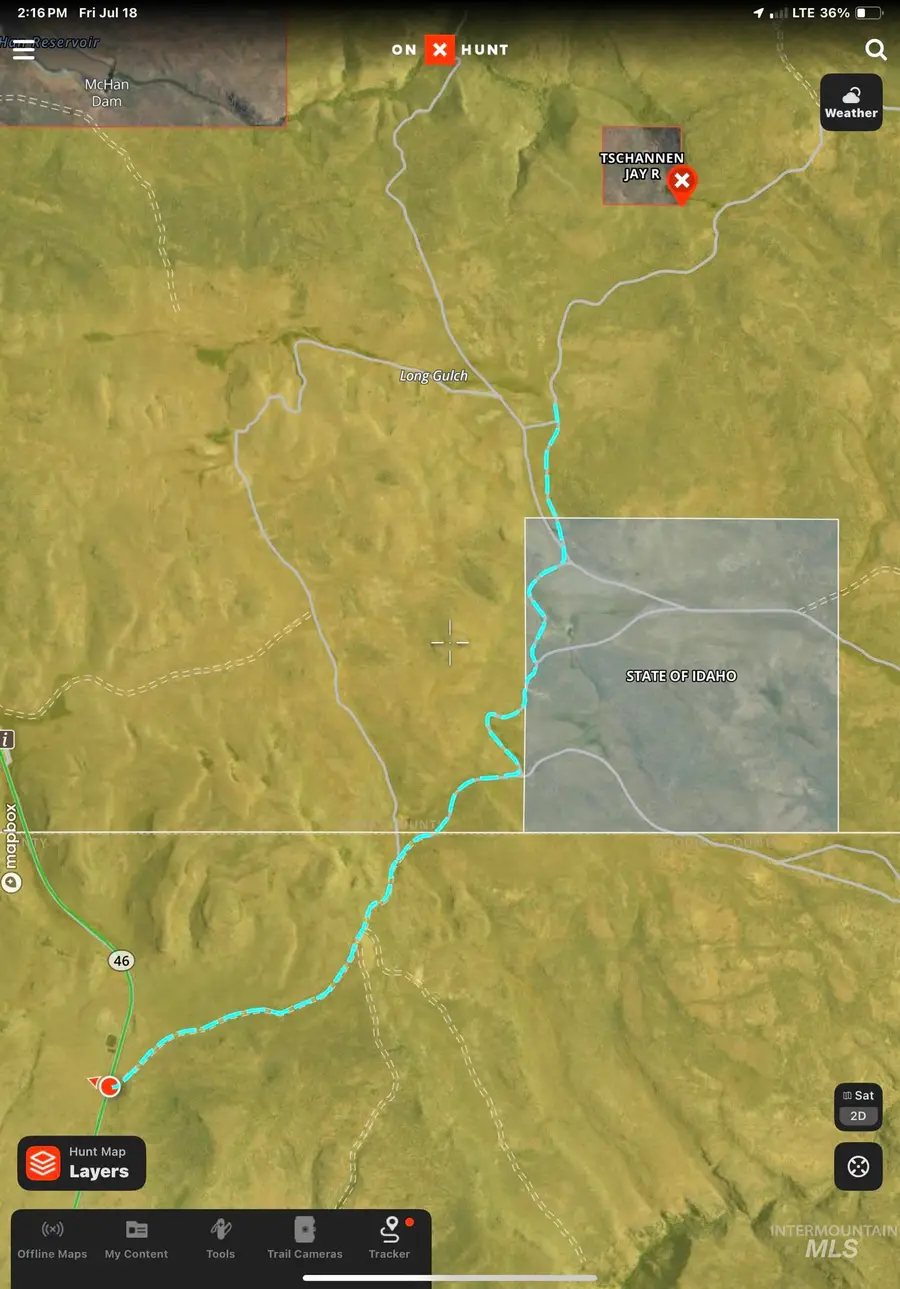
Task: Open the map search
Action: coord(875,50)
